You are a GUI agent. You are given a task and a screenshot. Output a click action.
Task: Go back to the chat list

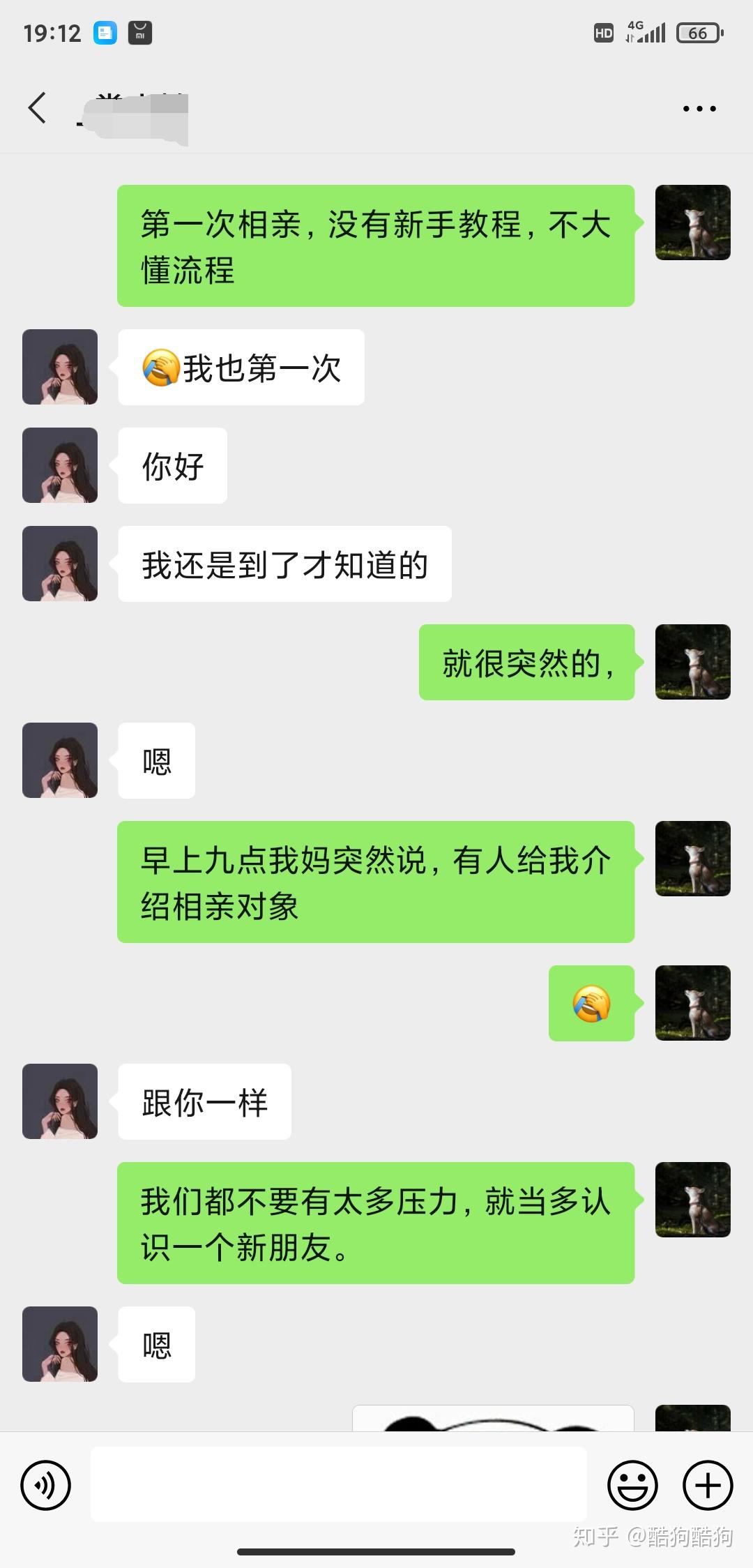click(x=38, y=108)
